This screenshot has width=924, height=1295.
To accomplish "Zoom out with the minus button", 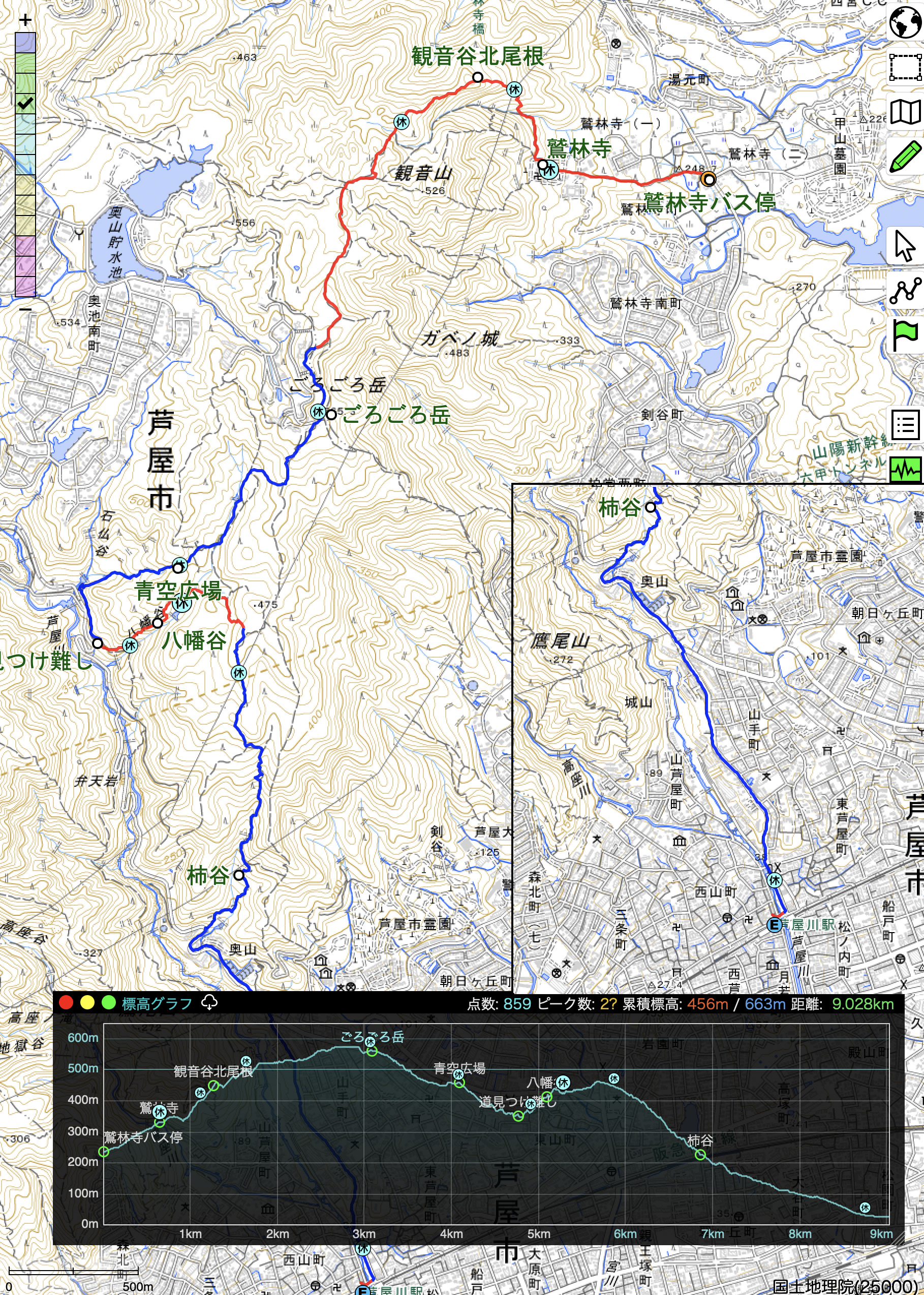I will [x=25, y=309].
